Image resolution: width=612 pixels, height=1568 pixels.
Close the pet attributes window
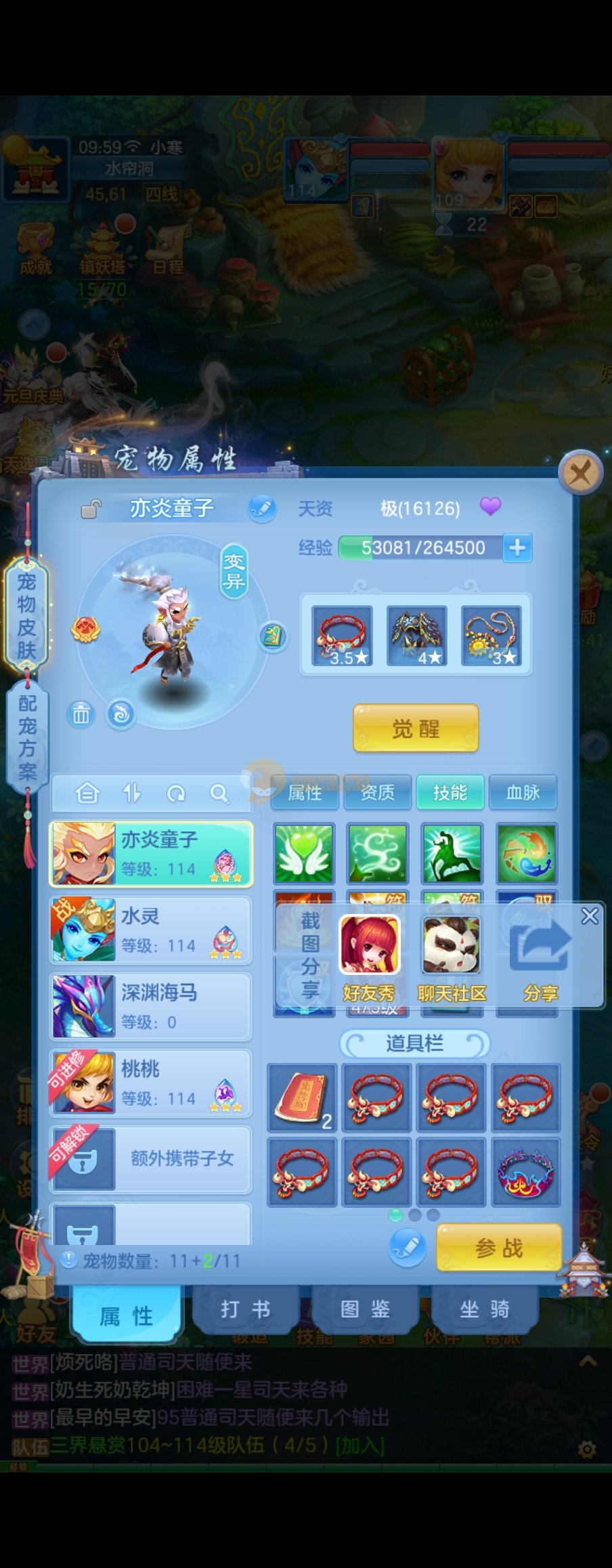580,473
